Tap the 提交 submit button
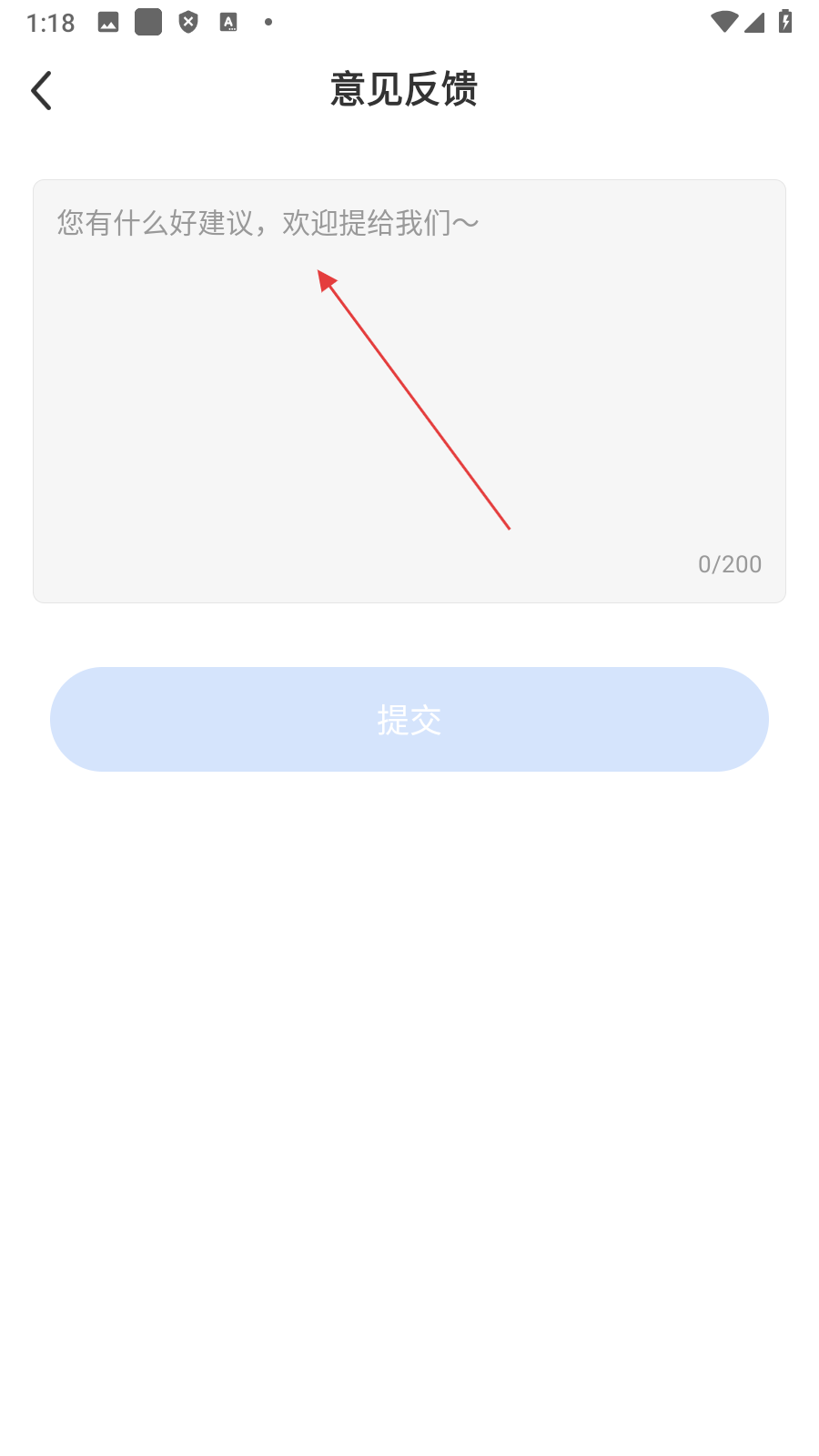Viewport: 819px width, 1456px height. [409, 720]
